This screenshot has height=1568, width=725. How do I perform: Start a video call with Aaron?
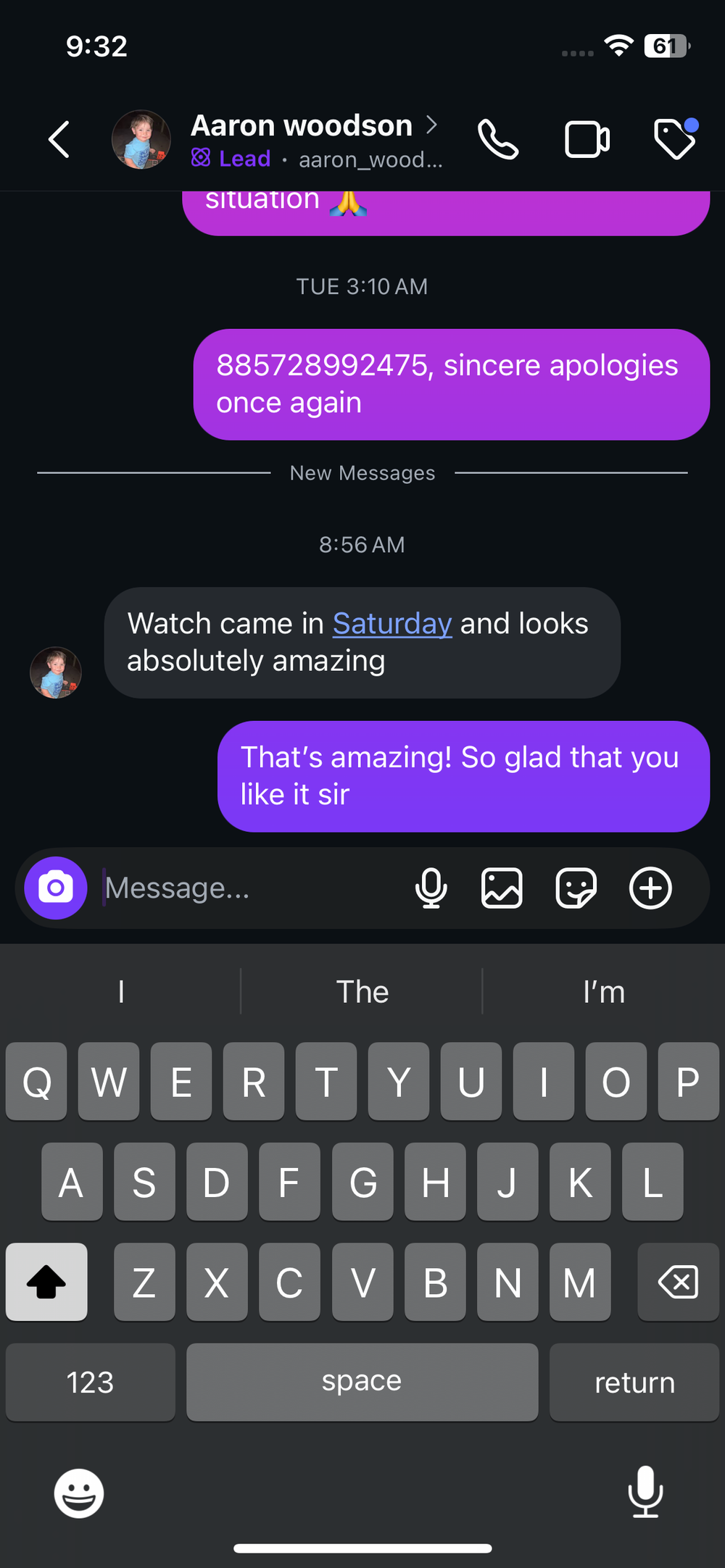coord(587,139)
